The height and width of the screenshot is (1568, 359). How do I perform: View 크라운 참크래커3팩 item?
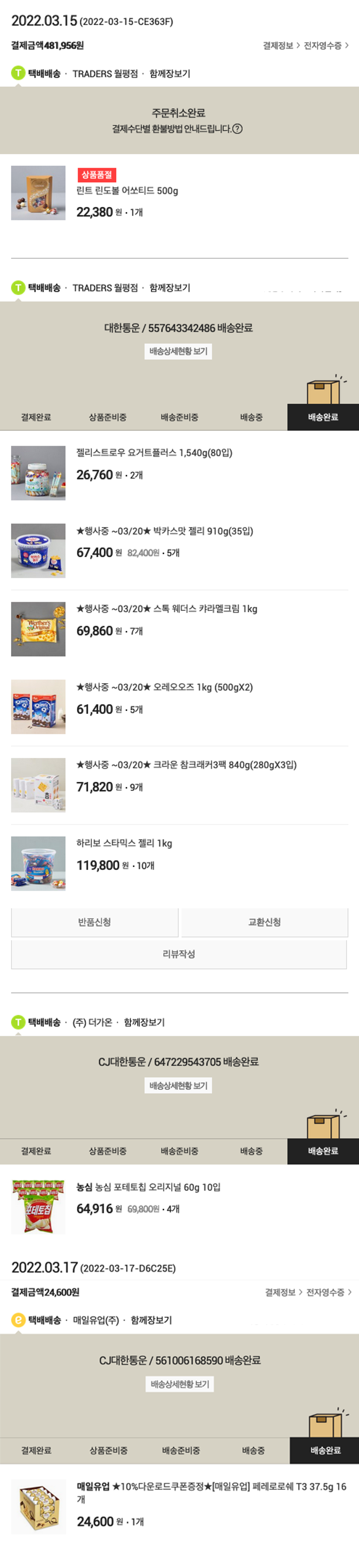[x=186, y=765]
